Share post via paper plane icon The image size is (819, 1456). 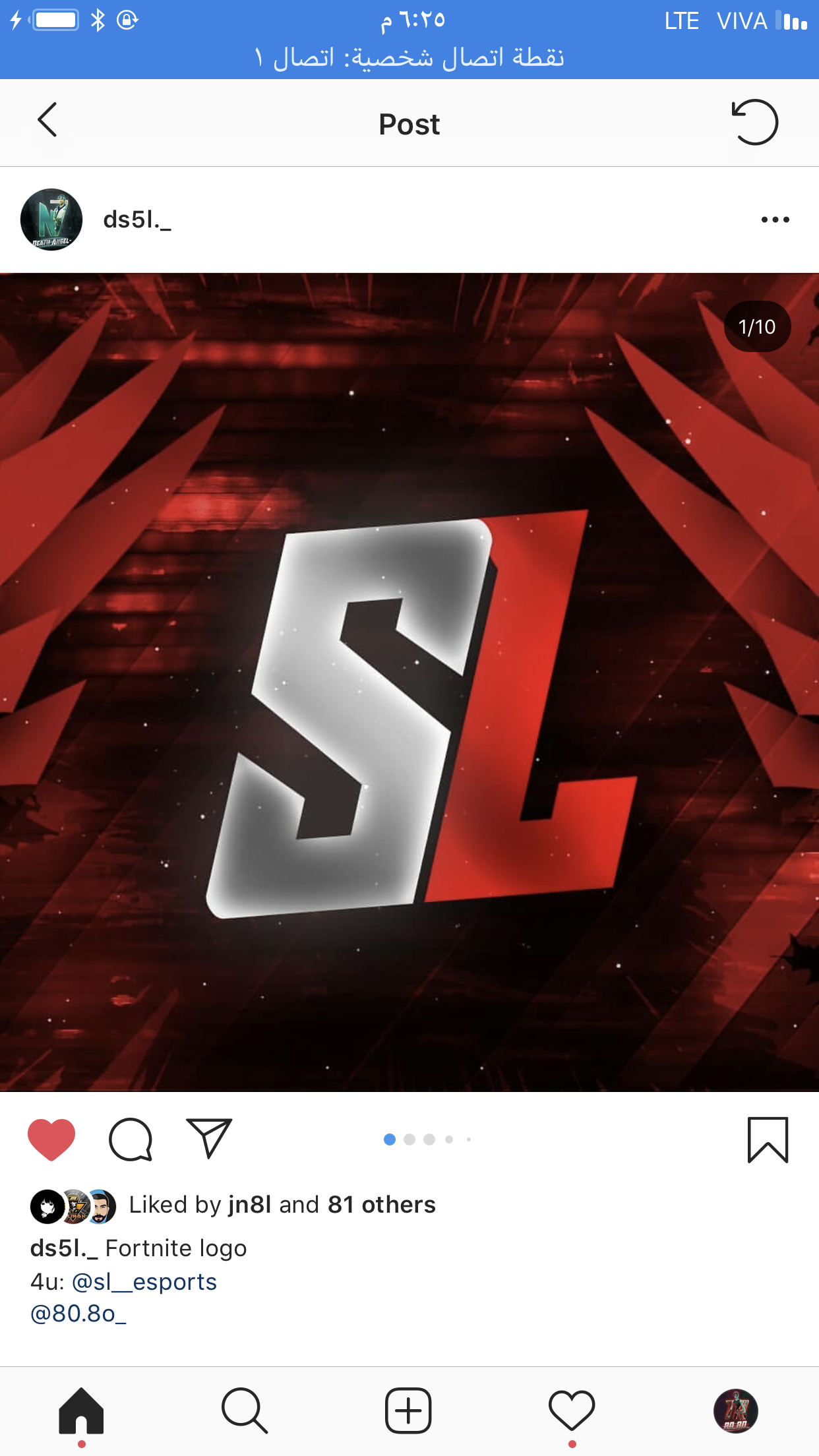[x=209, y=1138]
